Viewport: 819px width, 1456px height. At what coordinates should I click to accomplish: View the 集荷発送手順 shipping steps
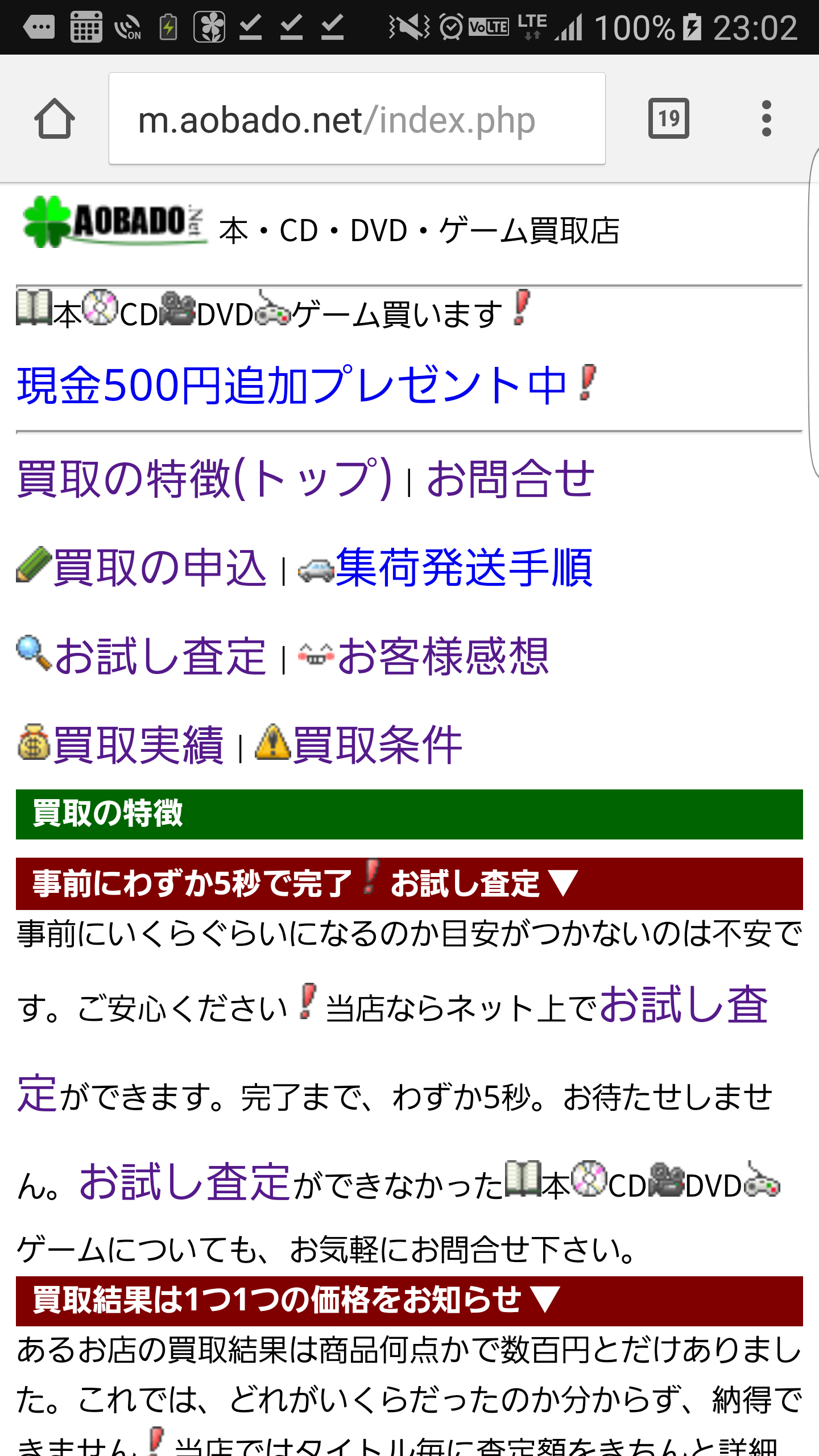click(x=464, y=568)
